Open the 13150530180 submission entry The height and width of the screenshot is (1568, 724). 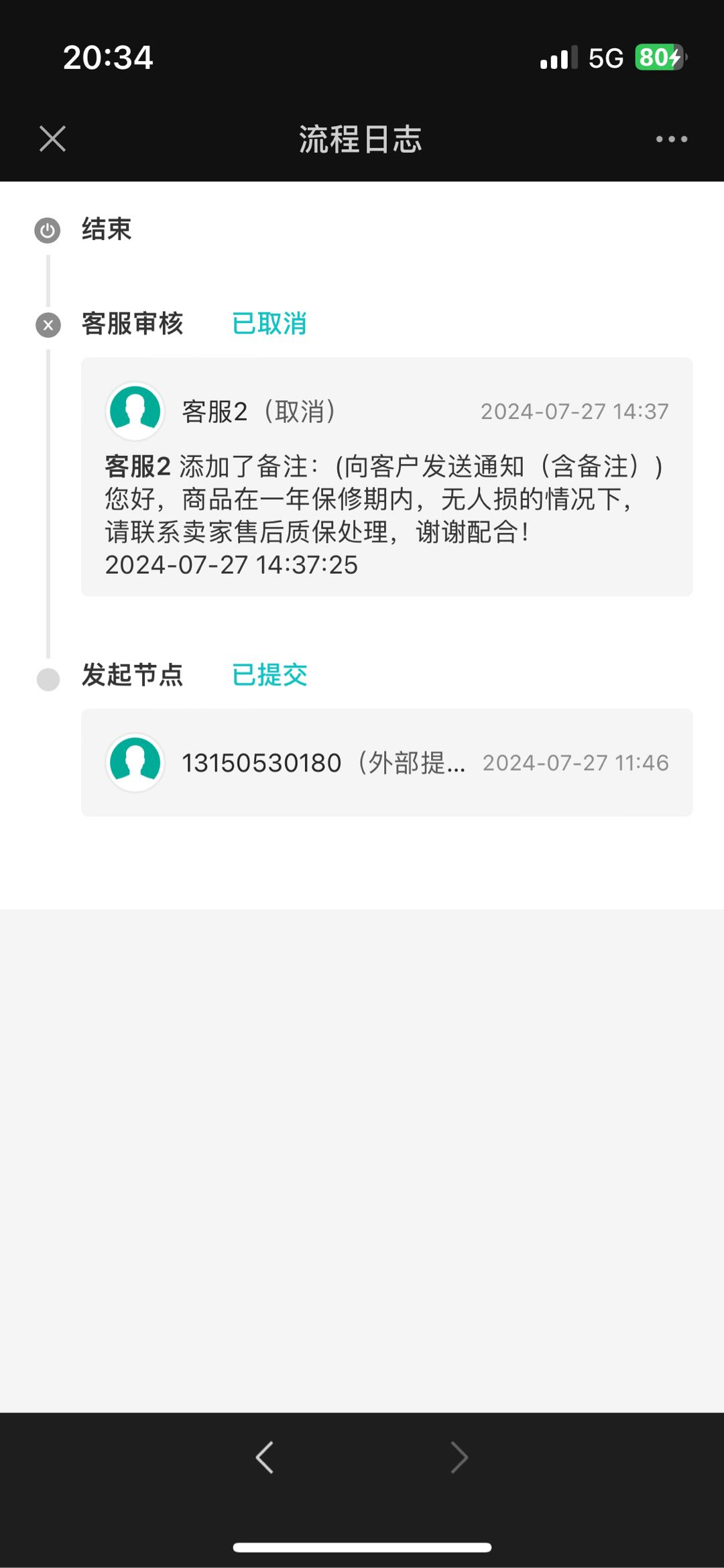pyautogui.click(x=387, y=762)
